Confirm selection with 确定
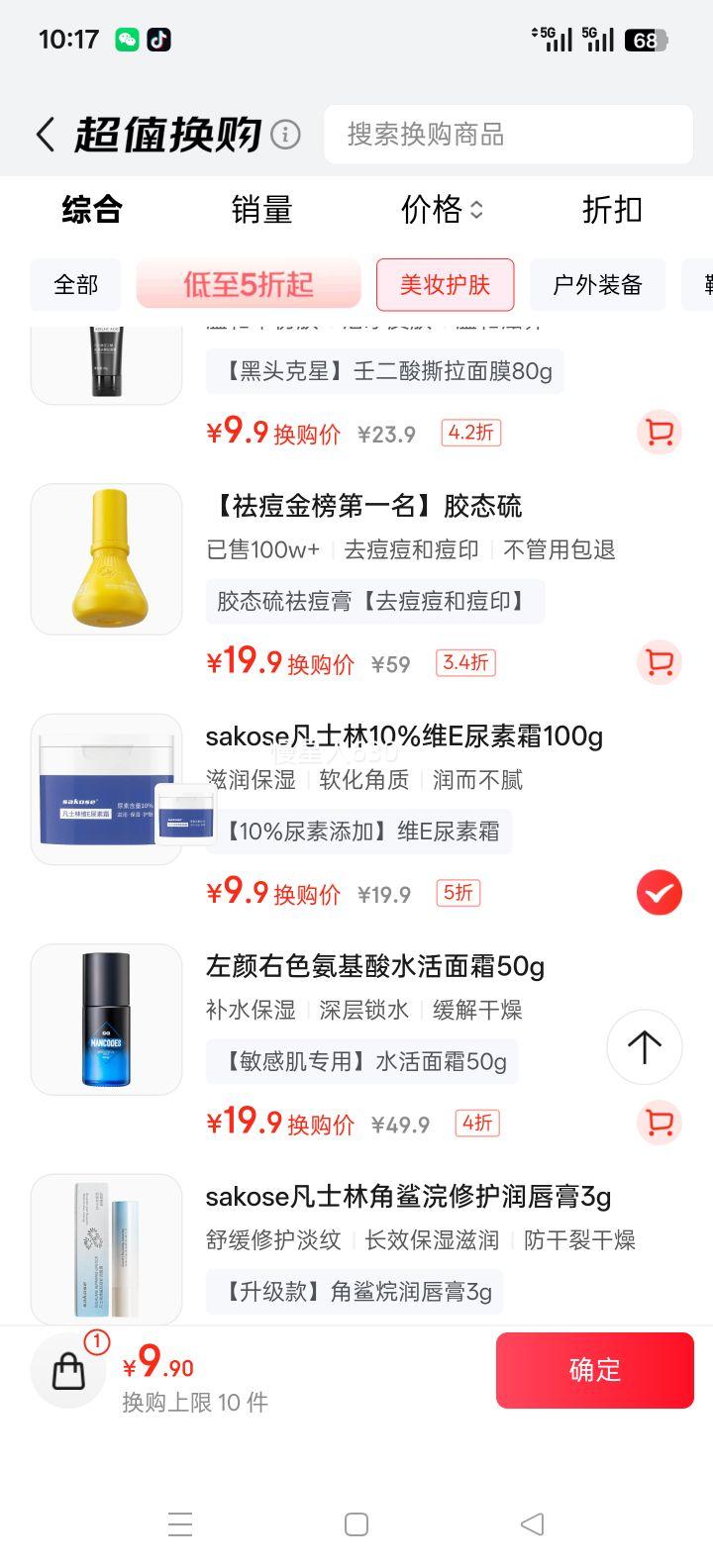 point(594,1370)
